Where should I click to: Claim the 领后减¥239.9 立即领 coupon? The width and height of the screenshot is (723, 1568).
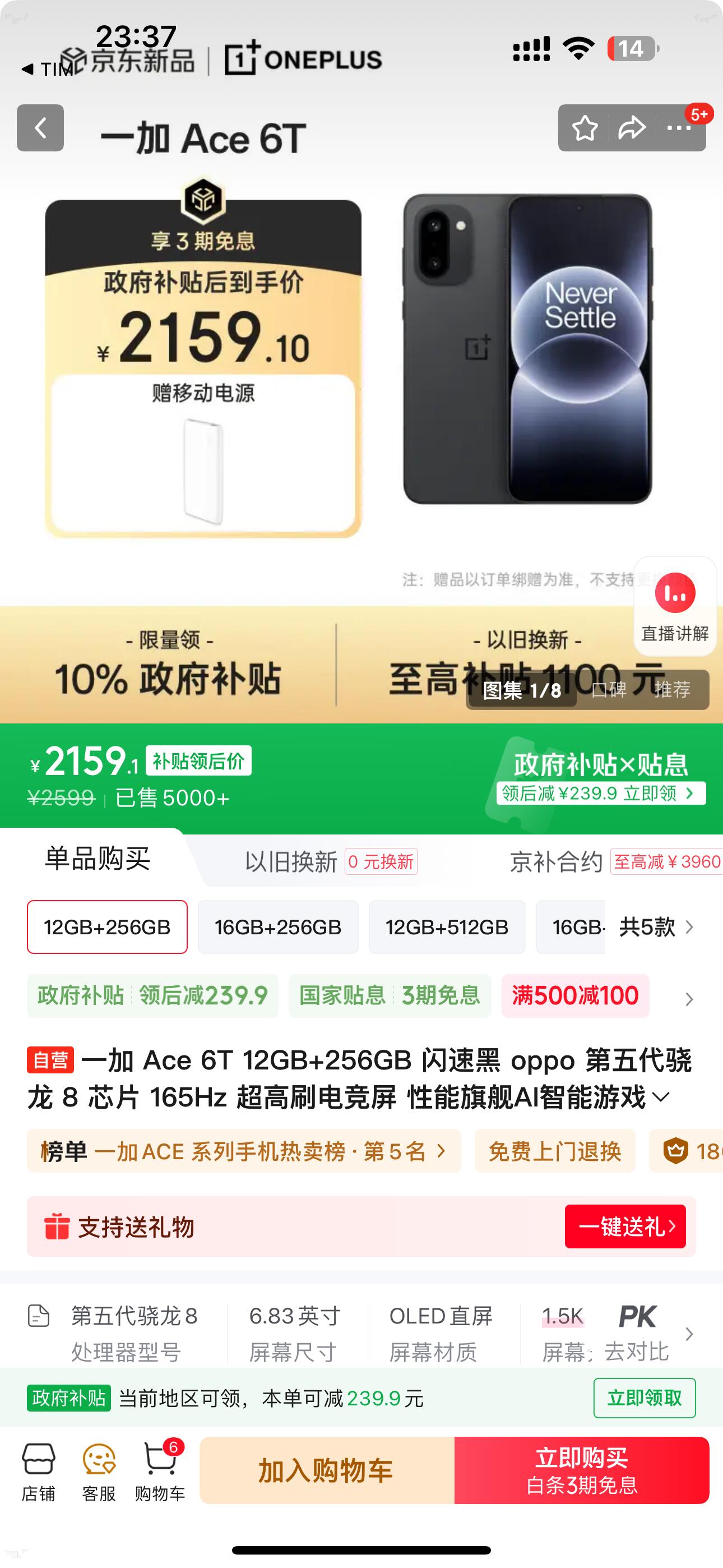[x=600, y=793]
